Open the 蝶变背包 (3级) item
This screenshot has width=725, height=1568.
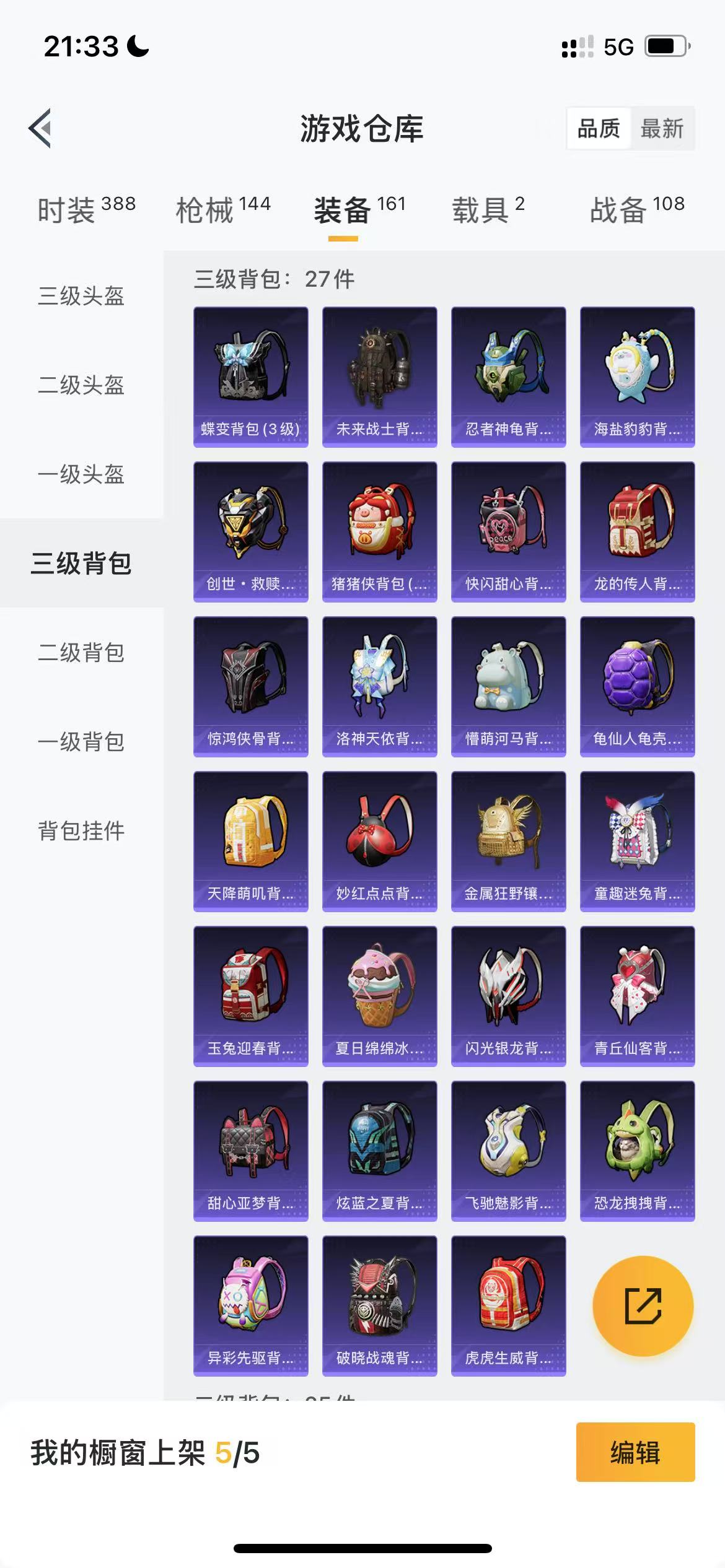250,377
